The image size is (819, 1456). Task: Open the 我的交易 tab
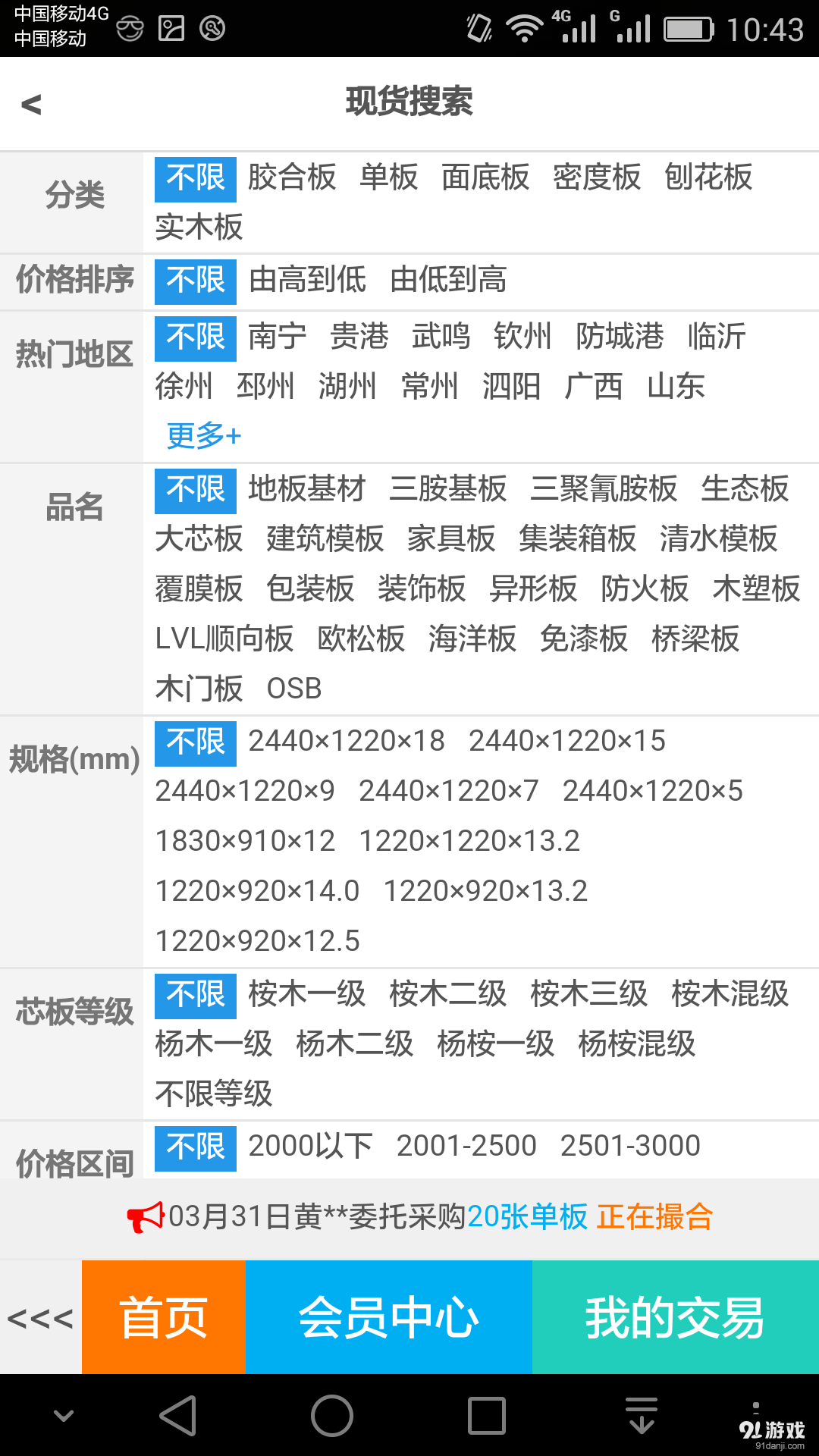coord(677,1317)
